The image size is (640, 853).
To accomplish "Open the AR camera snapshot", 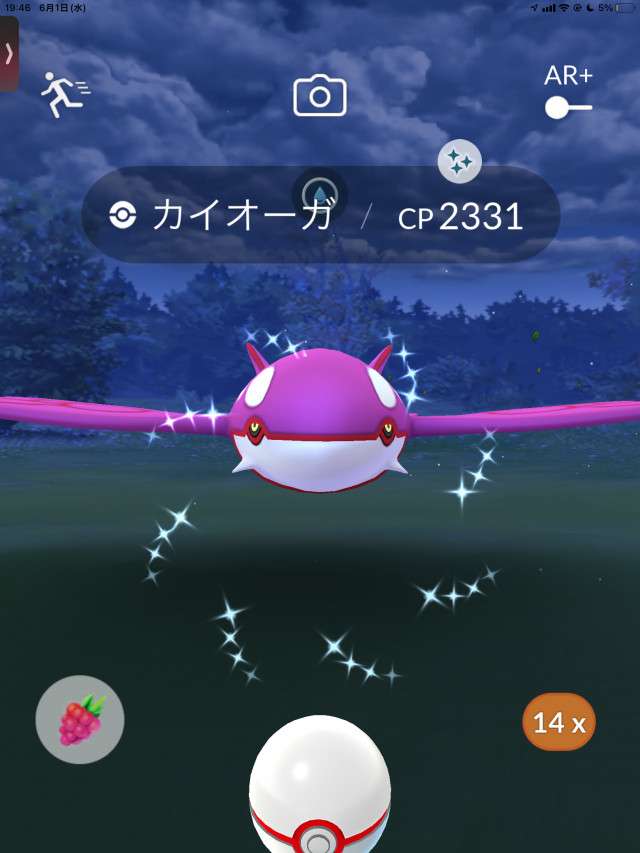I will click(x=319, y=96).
